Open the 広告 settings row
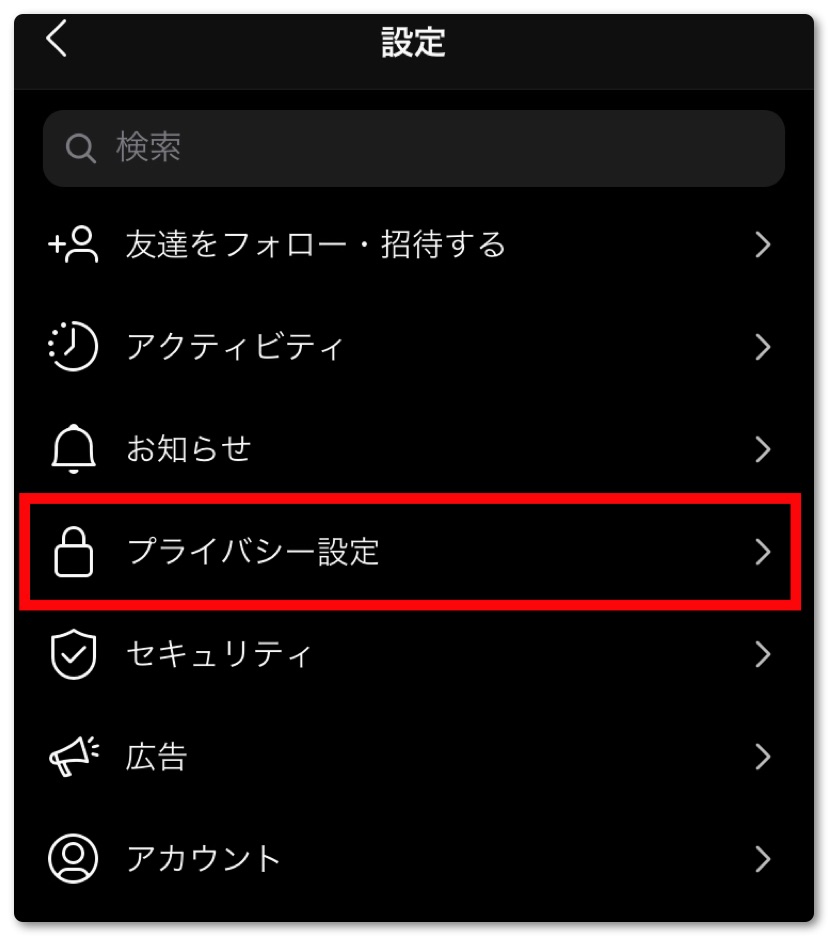828x936 pixels. [x=413, y=756]
